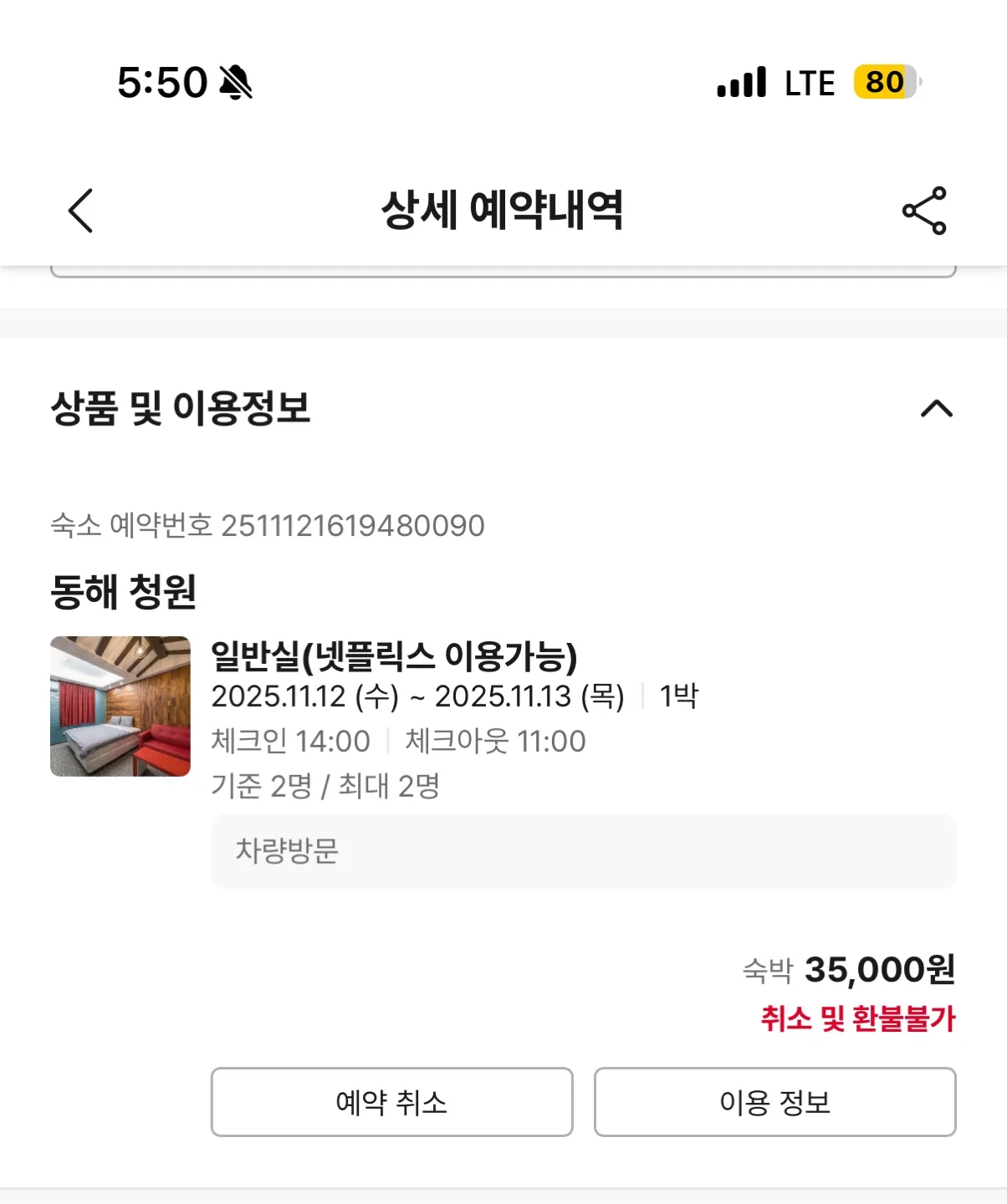
Task: Open 이용 정보 details
Action: pyautogui.click(x=774, y=1102)
